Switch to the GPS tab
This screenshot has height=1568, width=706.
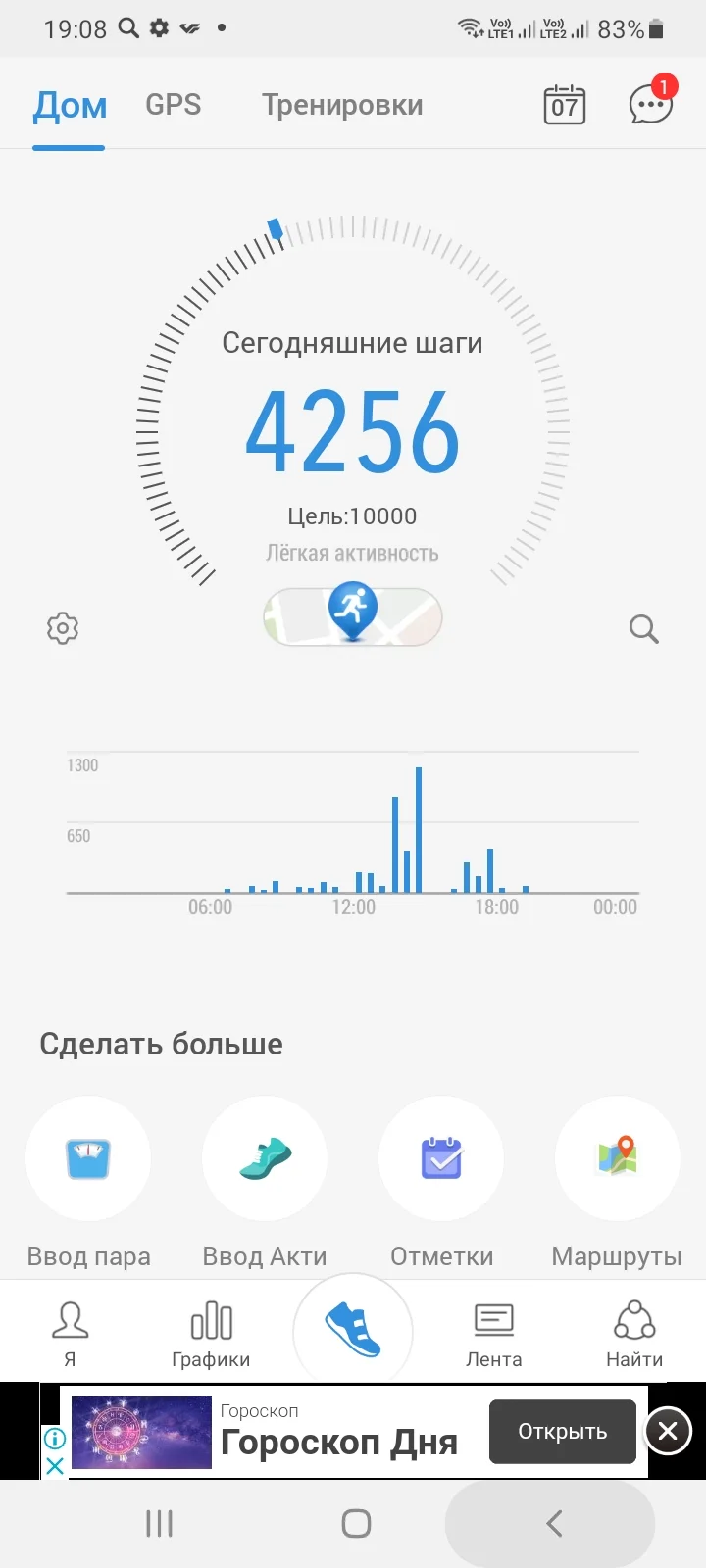click(173, 105)
